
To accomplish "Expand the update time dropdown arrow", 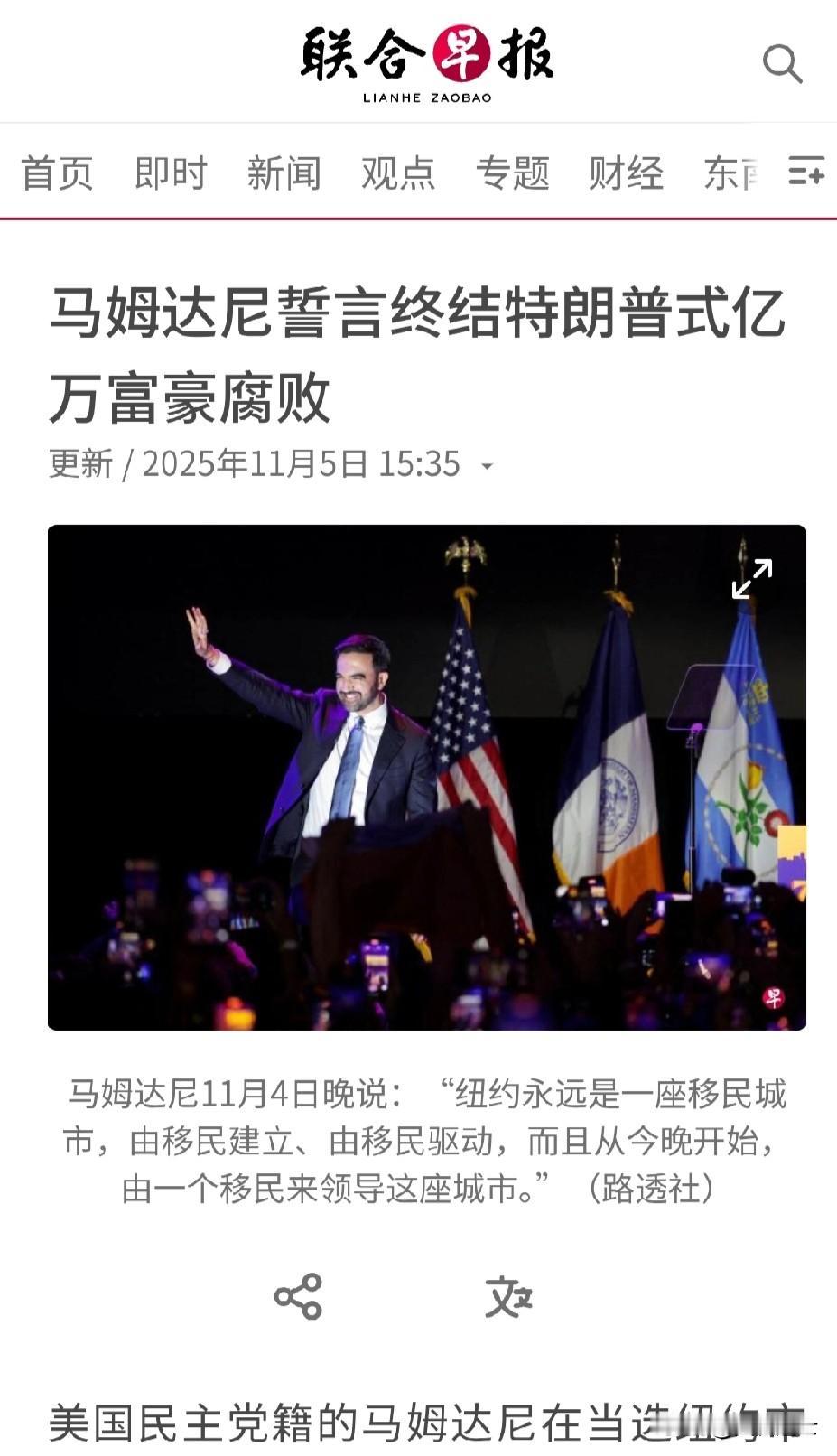I will click(488, 466).
